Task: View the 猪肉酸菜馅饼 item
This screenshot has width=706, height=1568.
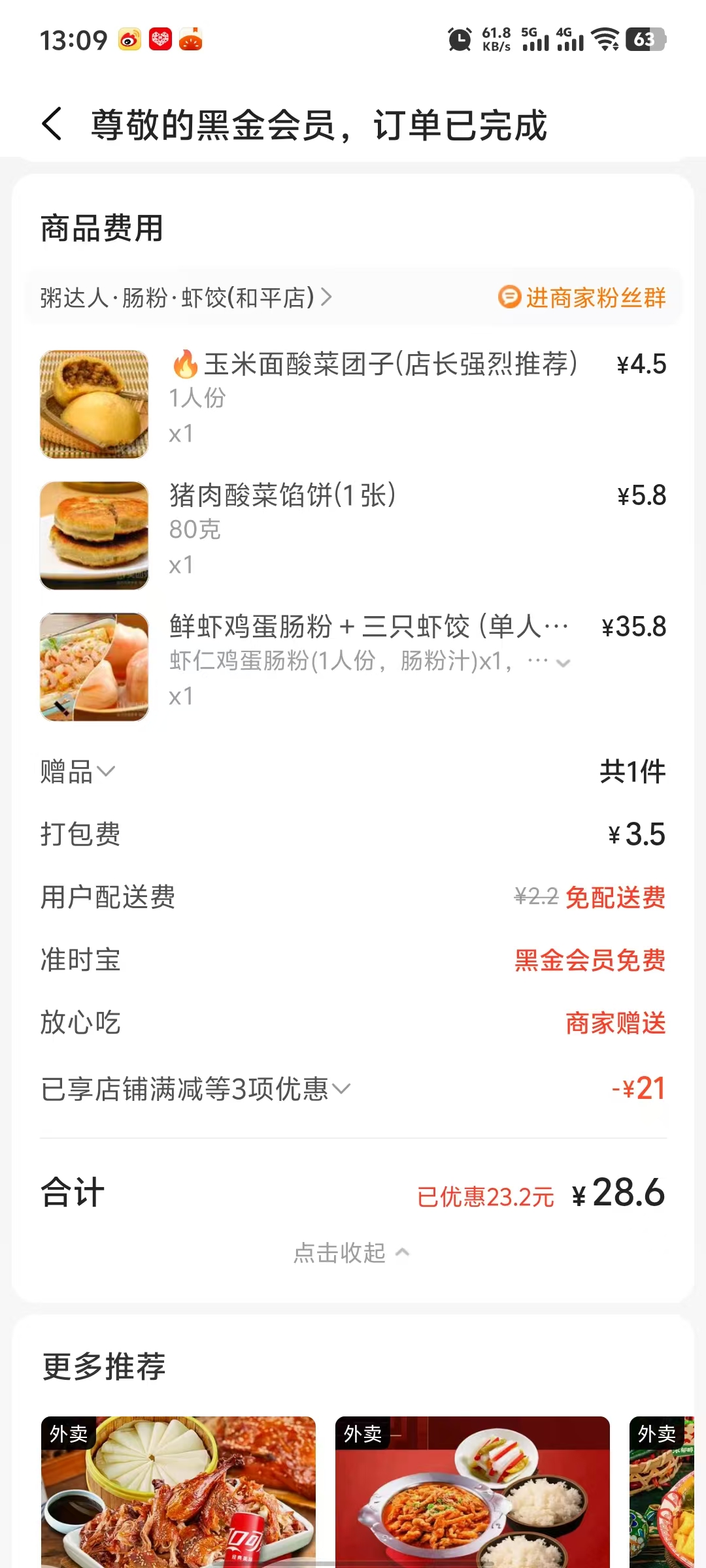Action: pyautogui.click(x=282, y=495)
